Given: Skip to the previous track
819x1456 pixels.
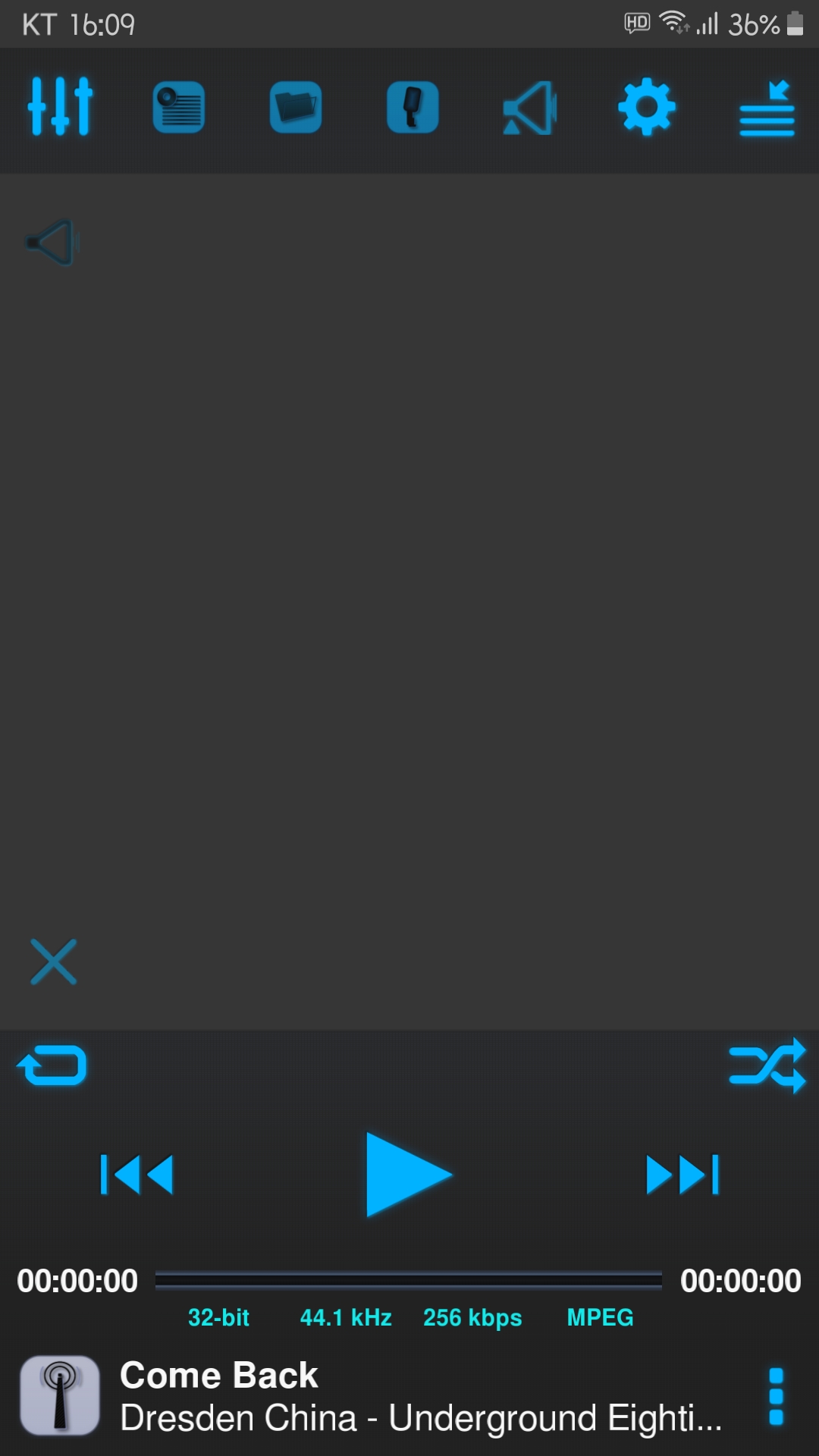Looking at the screenshot, I should [137, 1175].
